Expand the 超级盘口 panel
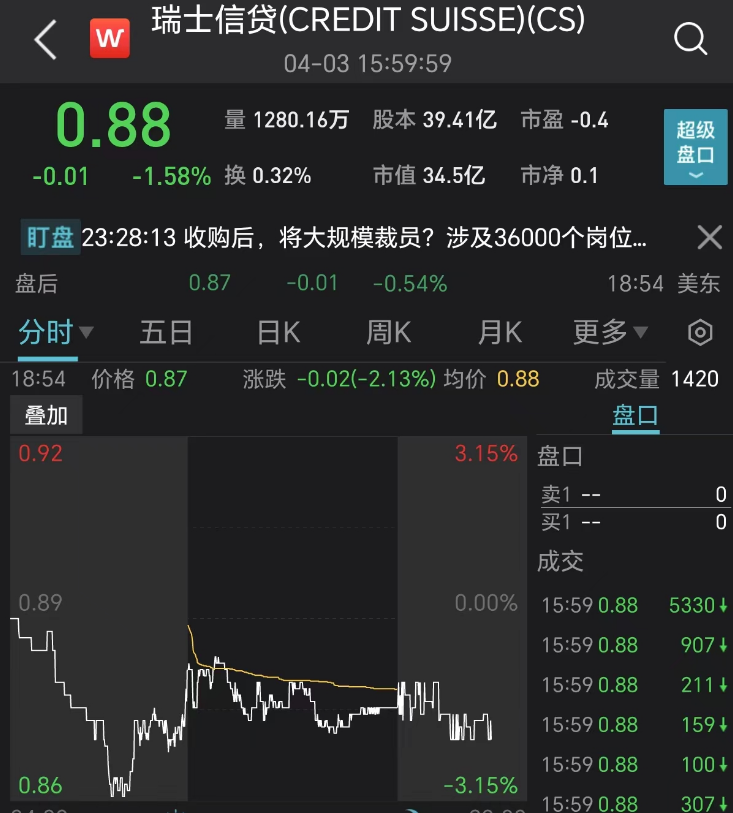 (695, 147)
